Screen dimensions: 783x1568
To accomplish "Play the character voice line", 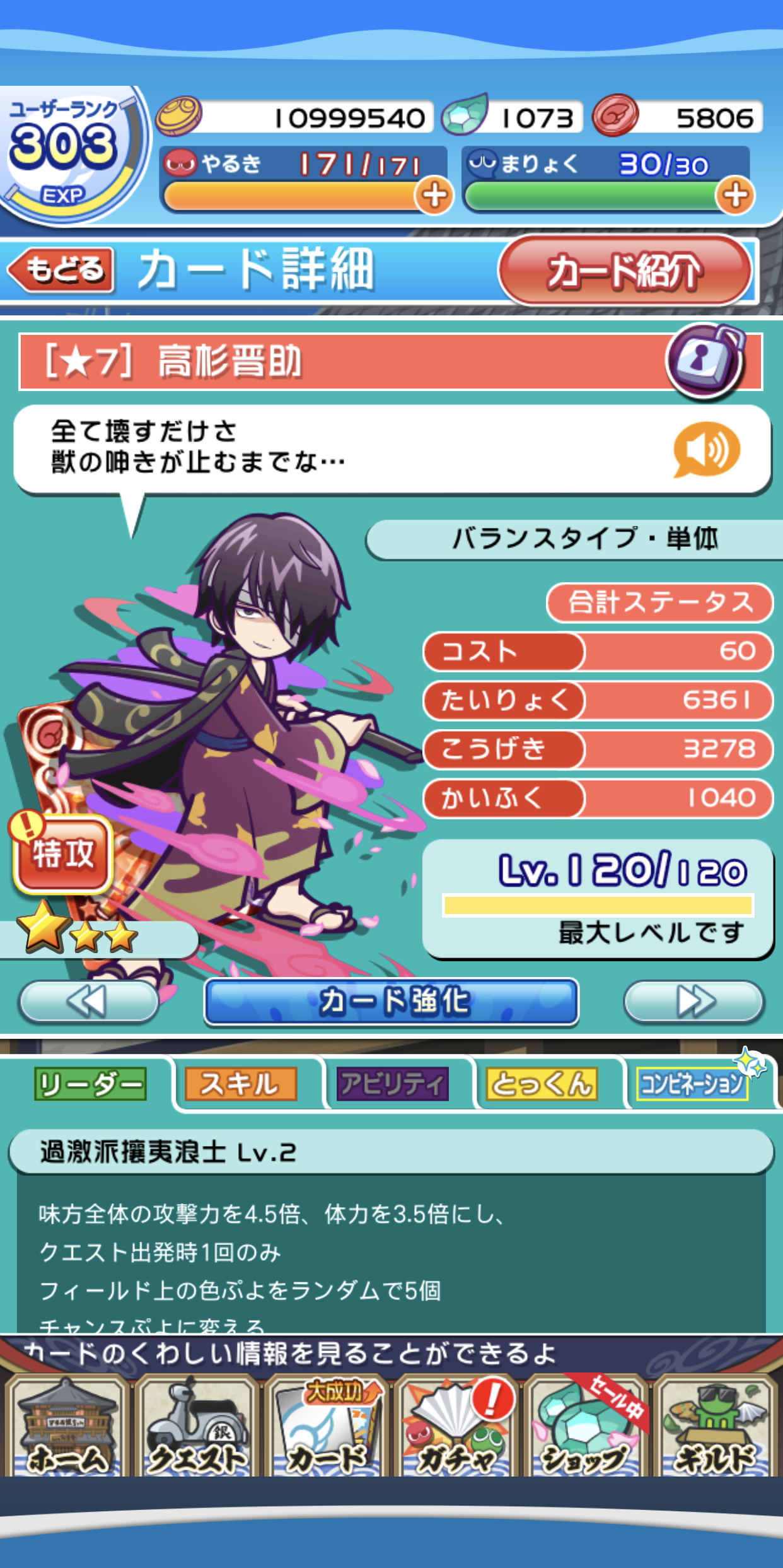I will point(706,450).
